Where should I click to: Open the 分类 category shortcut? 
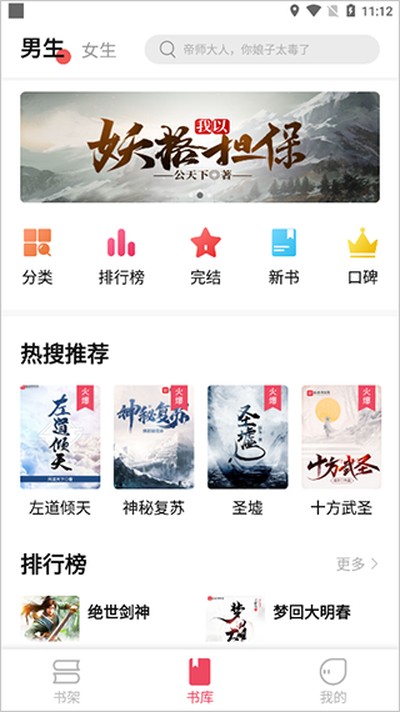pos(37,257)
